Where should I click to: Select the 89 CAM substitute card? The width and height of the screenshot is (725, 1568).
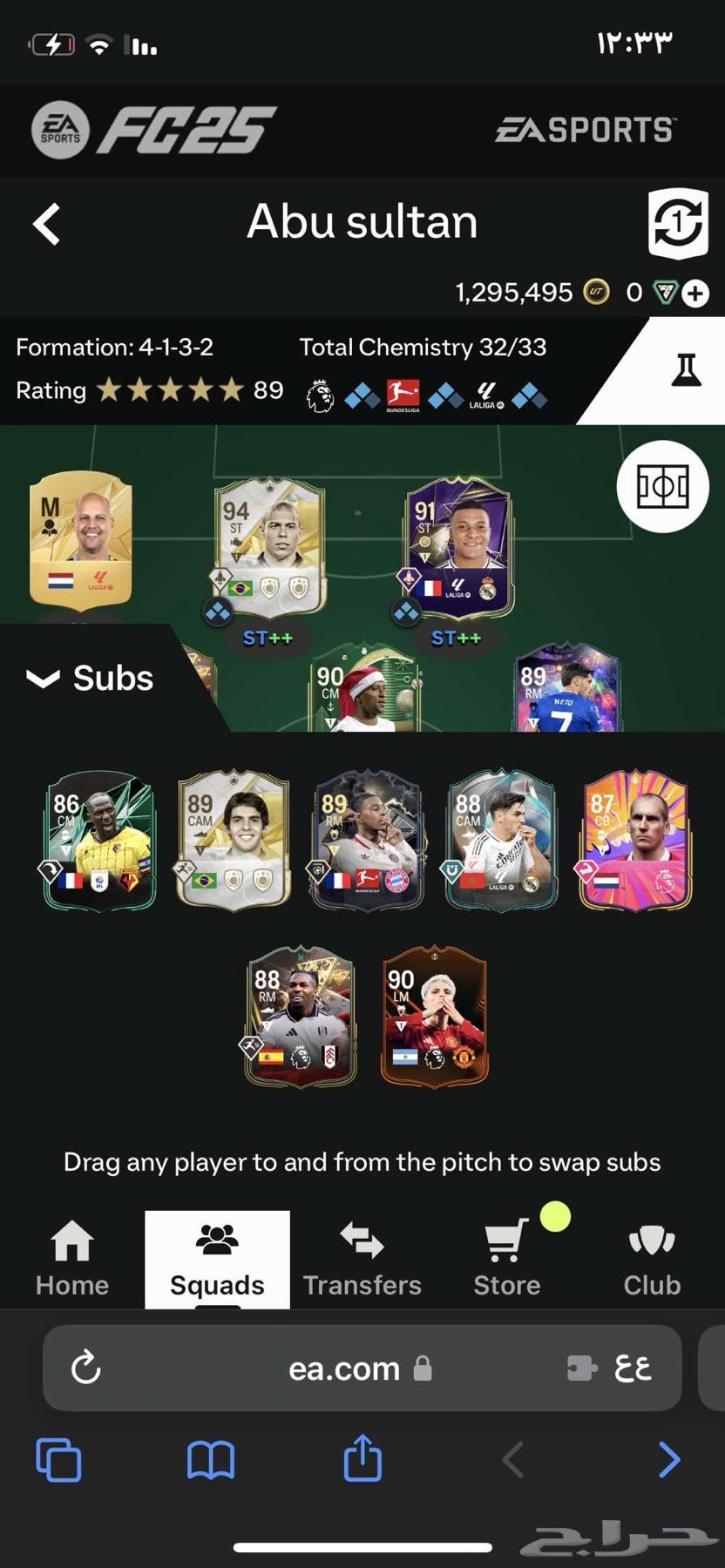pos(233,841)
